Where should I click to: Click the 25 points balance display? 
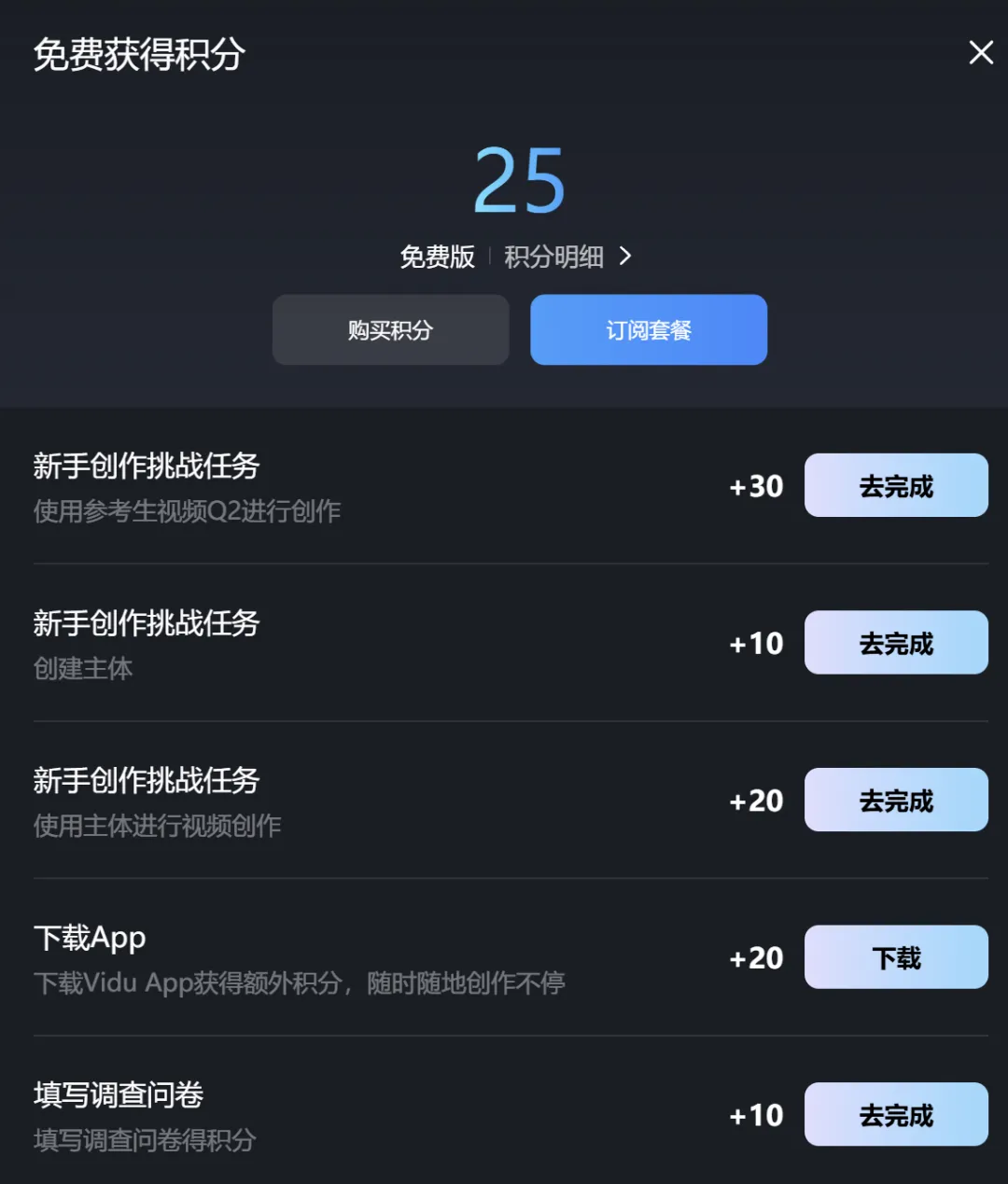click(519, 182)
